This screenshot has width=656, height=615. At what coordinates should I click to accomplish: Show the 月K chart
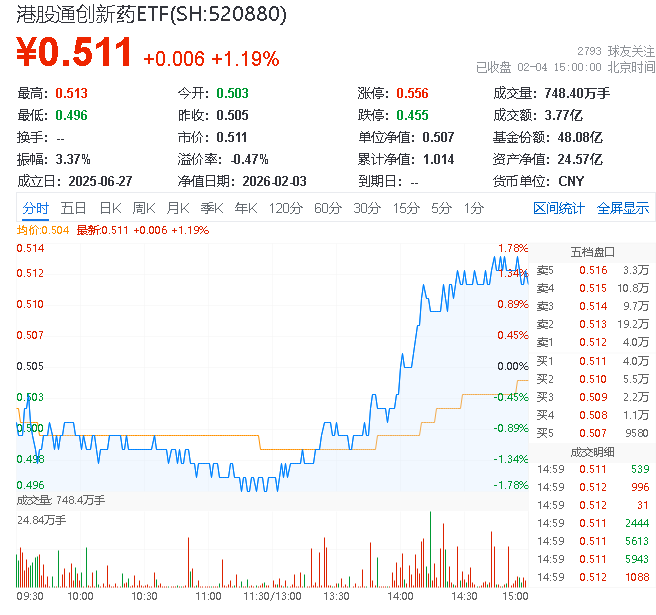(178, 208)
